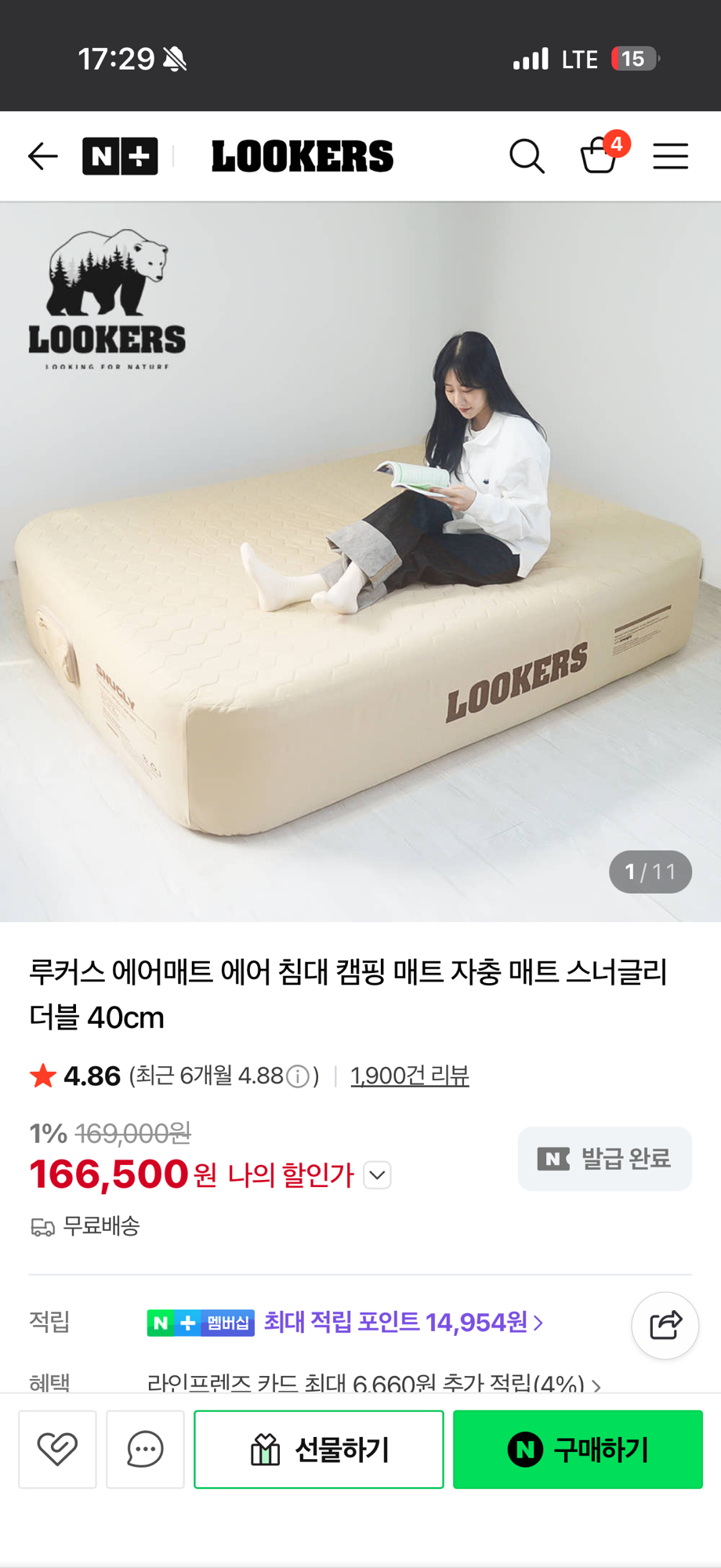This screenshot has width=721, height=1568.
Task: Open chat inquiry via the speech bubble icon
Action: coord(145,1449)
